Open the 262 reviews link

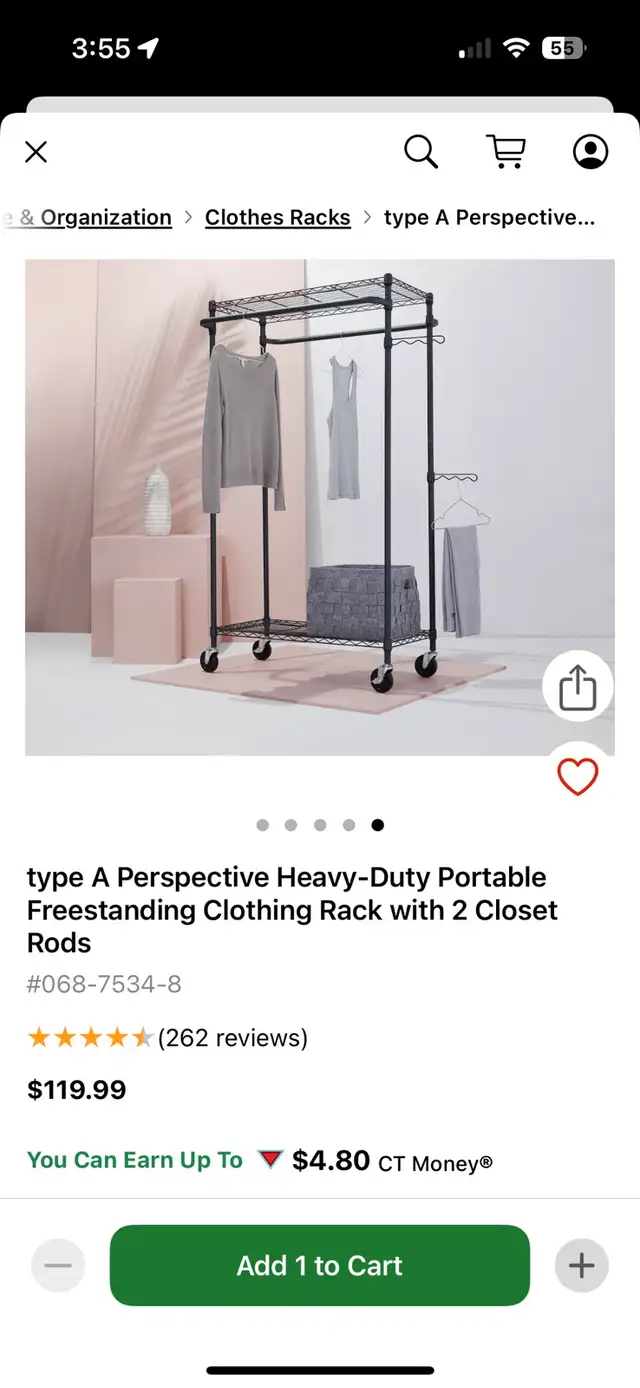[233, 1038]
